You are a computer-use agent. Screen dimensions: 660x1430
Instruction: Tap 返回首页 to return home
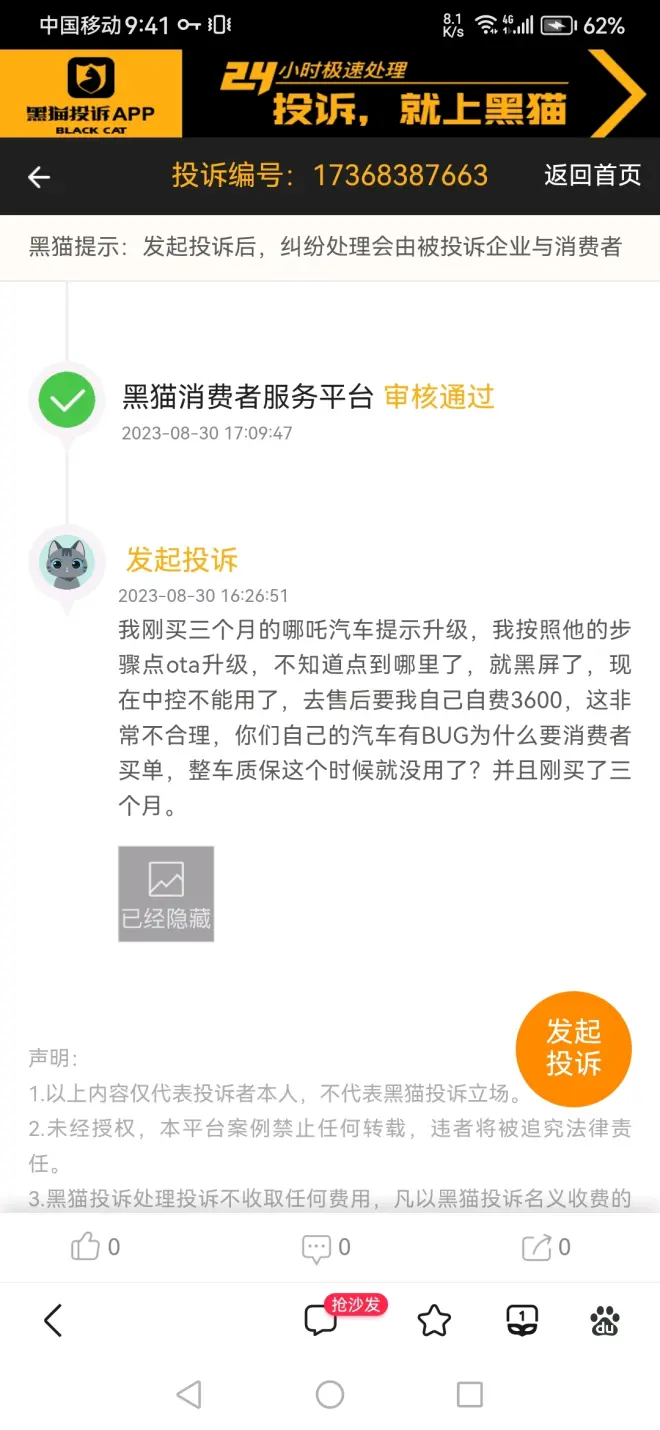coord(592,175)
